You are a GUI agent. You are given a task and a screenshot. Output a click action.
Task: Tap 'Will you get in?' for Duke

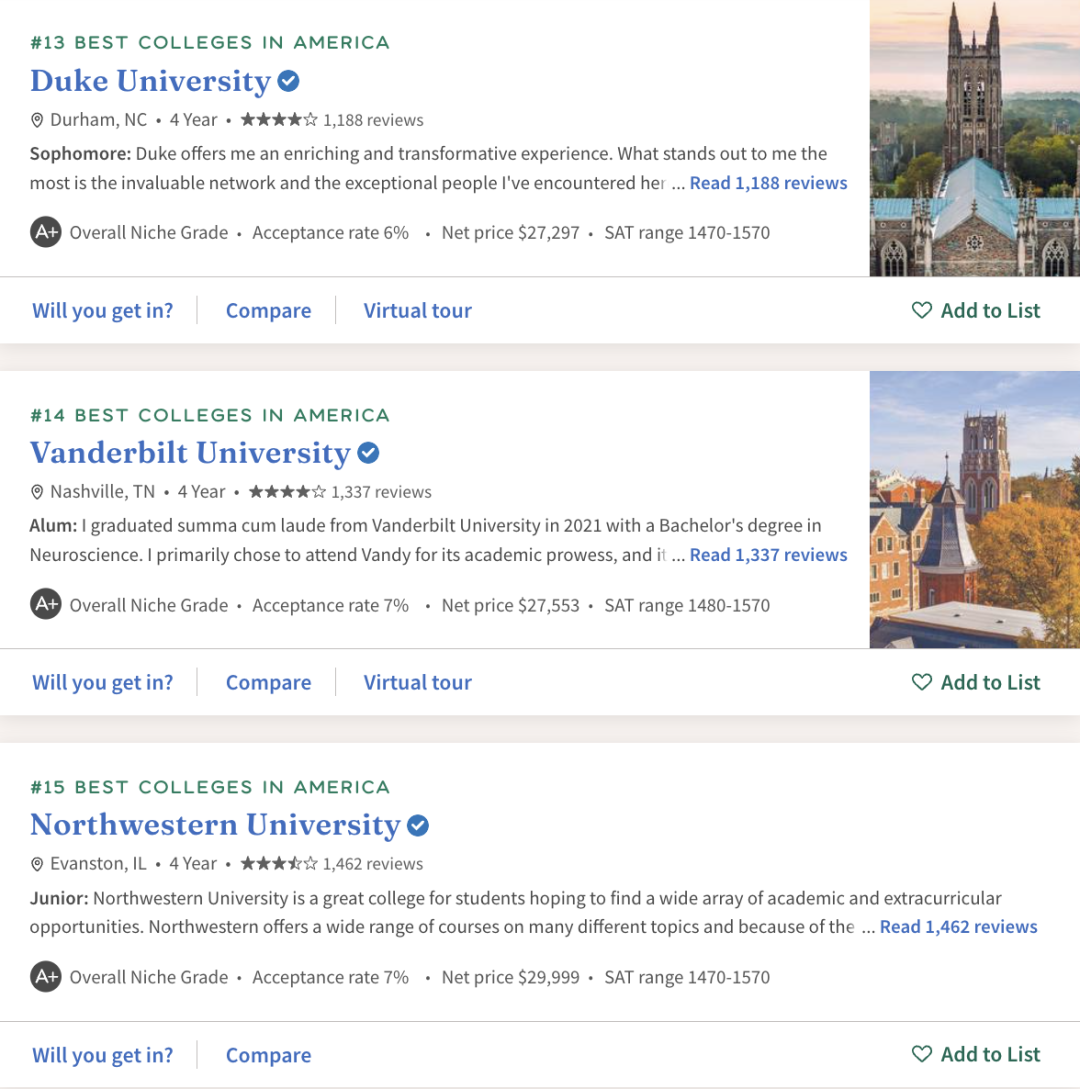point(102,311)
